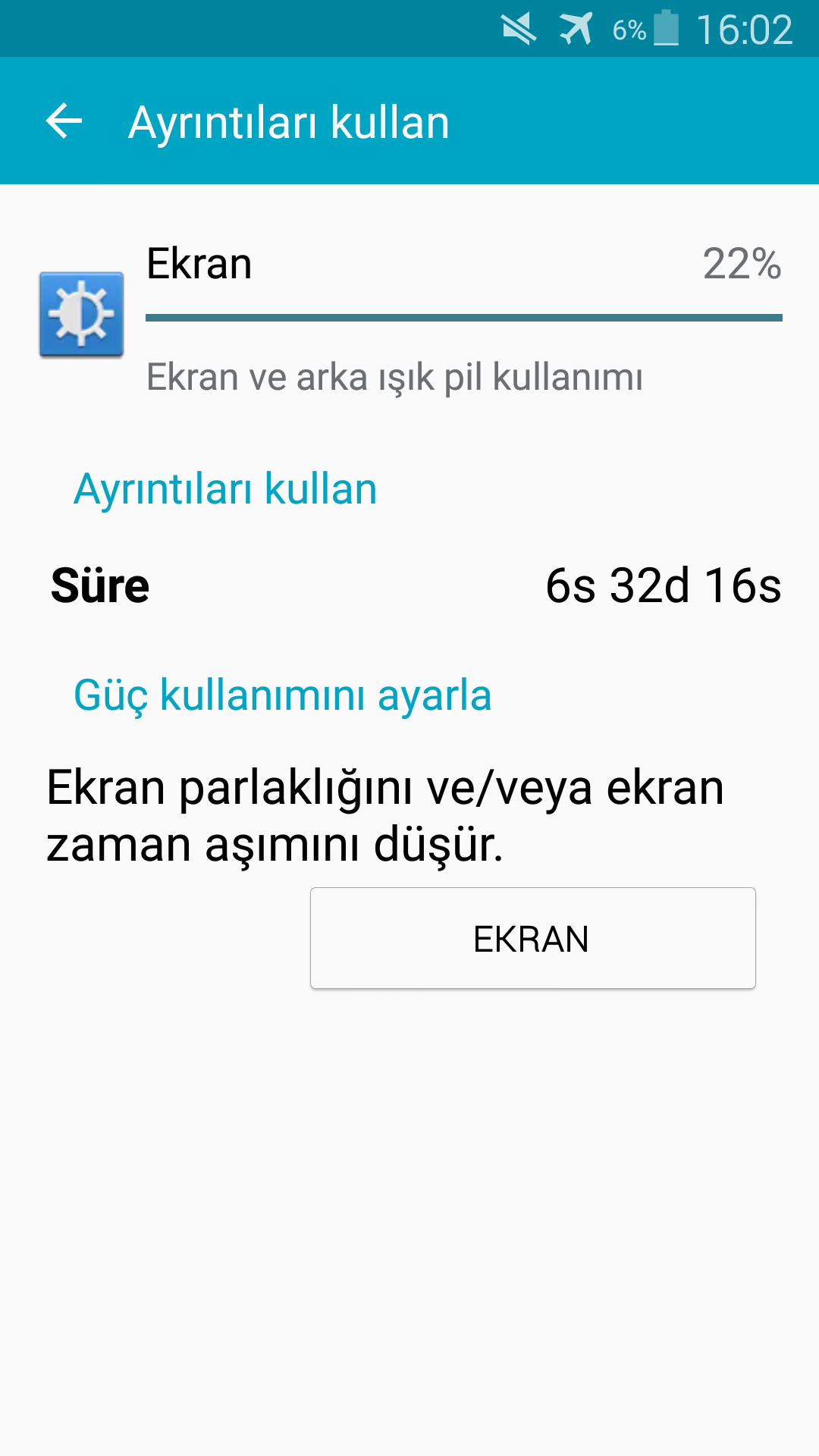The height and width of the screenshot is (1456, 819).
Task: Go back using the top-left arrow
Action: pos(64,121)
